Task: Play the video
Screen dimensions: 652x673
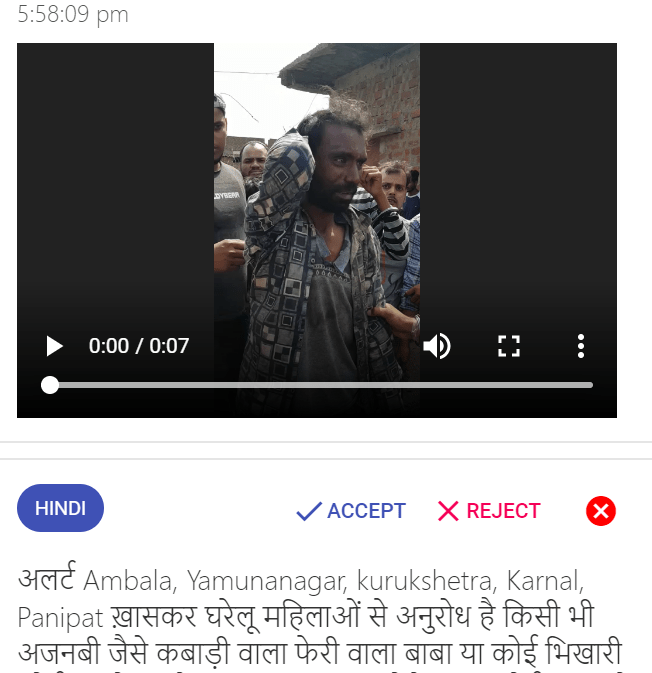Action: pos(55,346)
